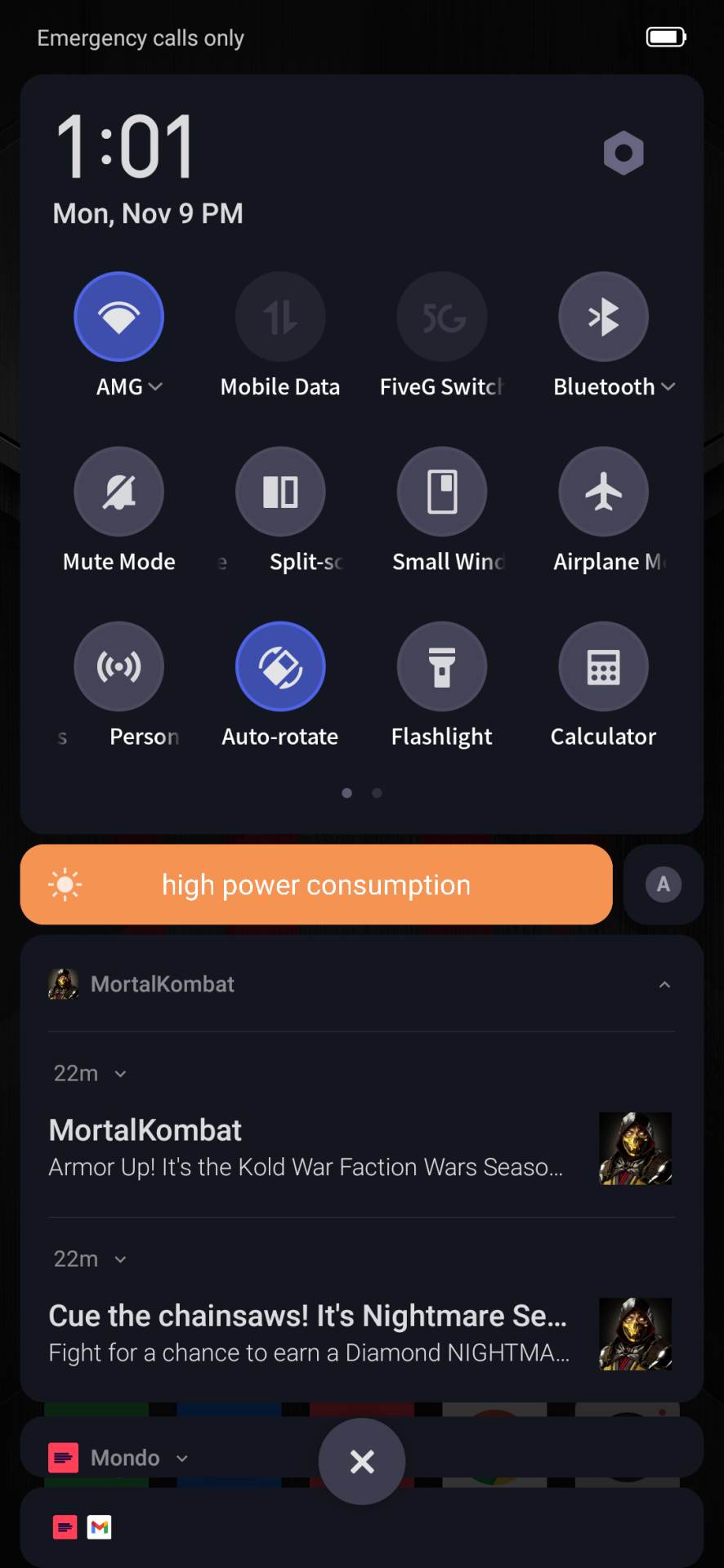Enable Mobile Data
The height and width of the screenshot is (1568, 724).
[x=280, y=317]
